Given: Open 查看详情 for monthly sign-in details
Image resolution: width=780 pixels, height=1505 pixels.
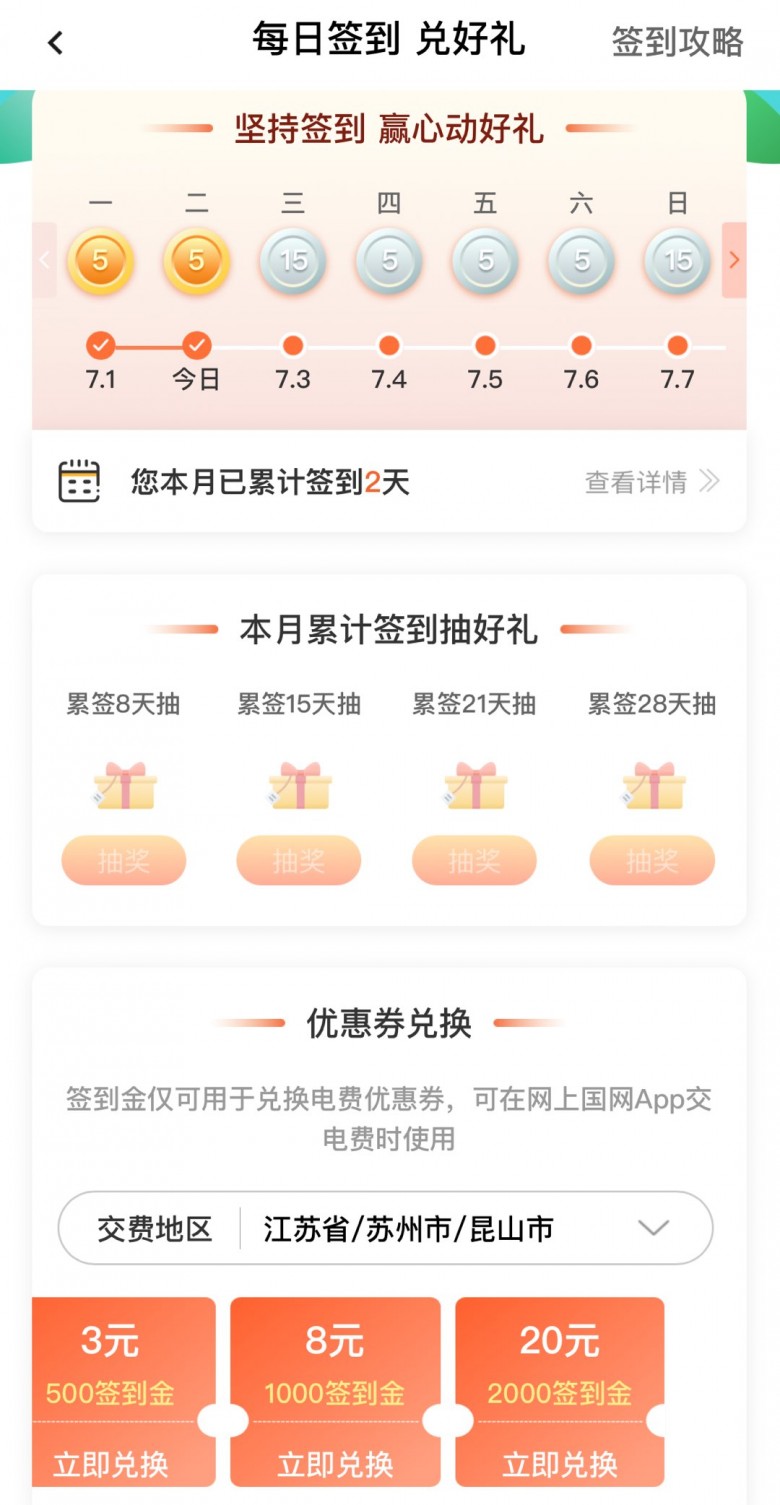Looking at the screenshot, I should pyautogui.click(x=651, y=482).
